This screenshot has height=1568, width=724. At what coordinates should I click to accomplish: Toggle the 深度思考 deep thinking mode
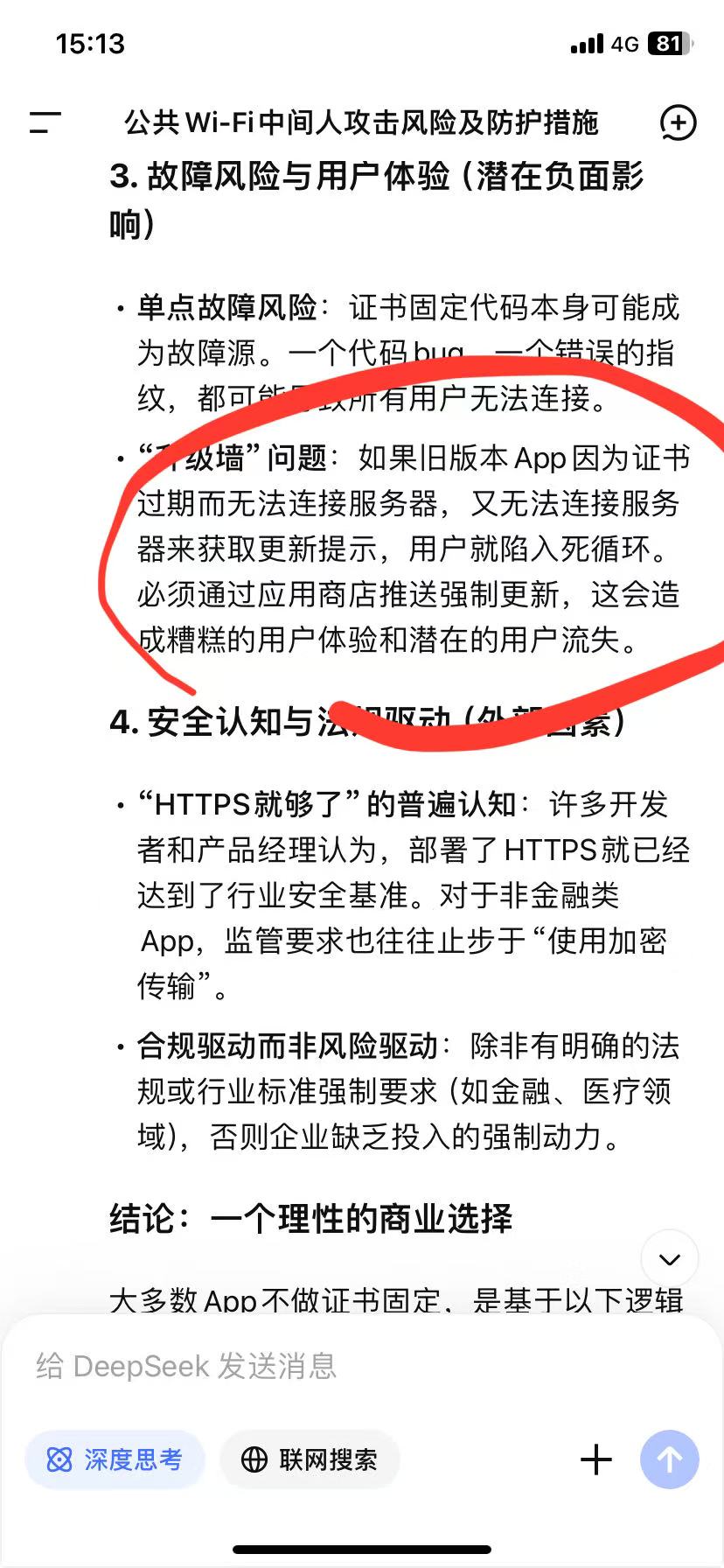click(x=115, y=1459)
